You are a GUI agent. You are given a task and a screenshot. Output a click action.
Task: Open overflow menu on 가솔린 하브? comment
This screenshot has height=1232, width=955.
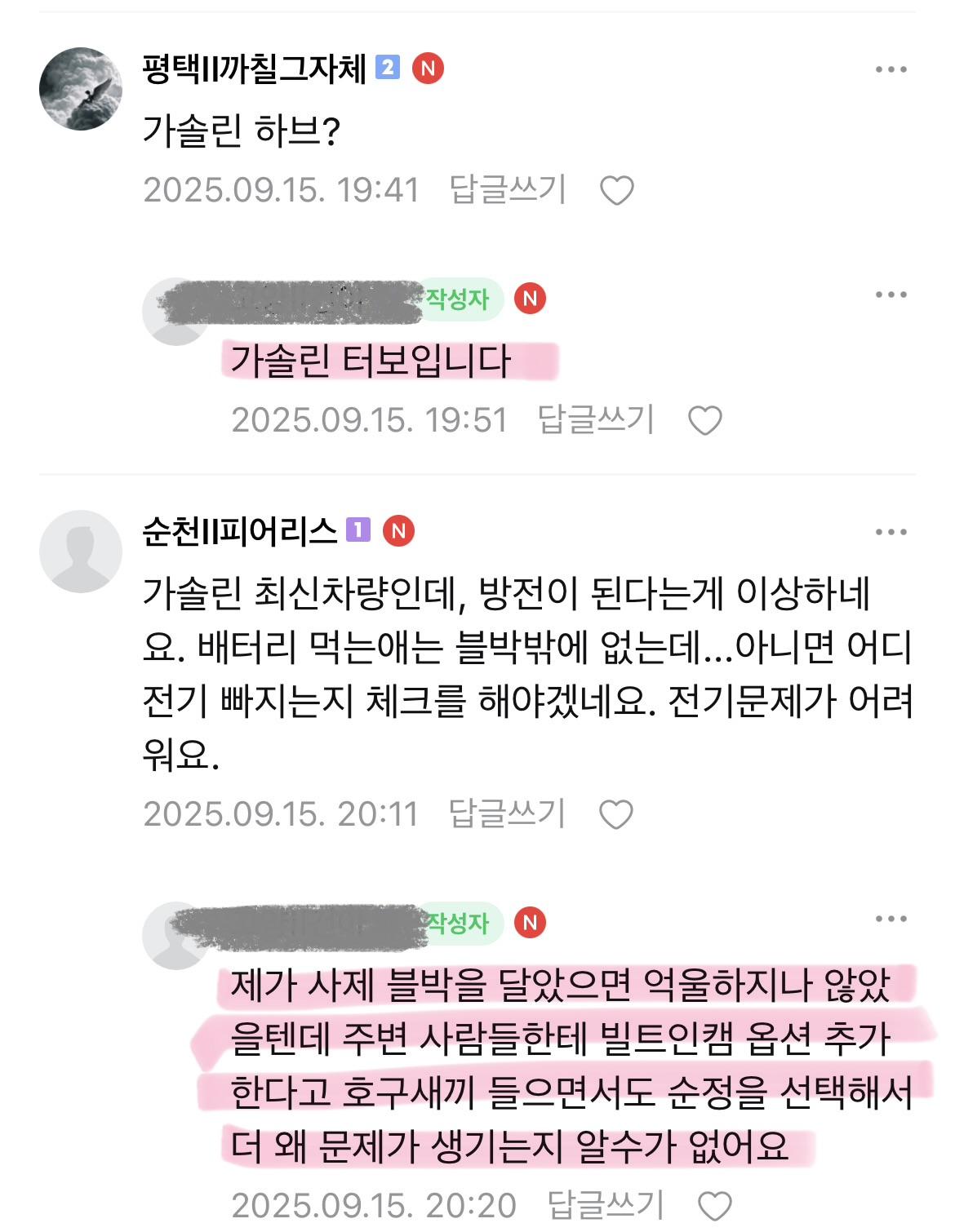click(891, 69)
